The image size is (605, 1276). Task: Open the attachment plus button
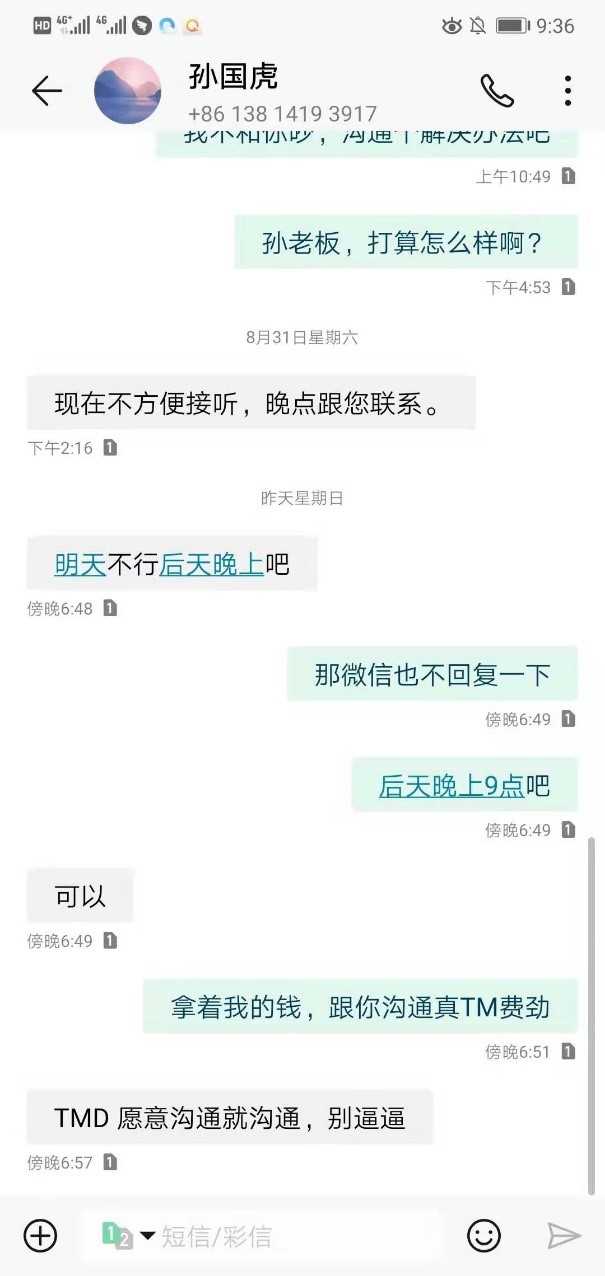(x=41, y=1236)
